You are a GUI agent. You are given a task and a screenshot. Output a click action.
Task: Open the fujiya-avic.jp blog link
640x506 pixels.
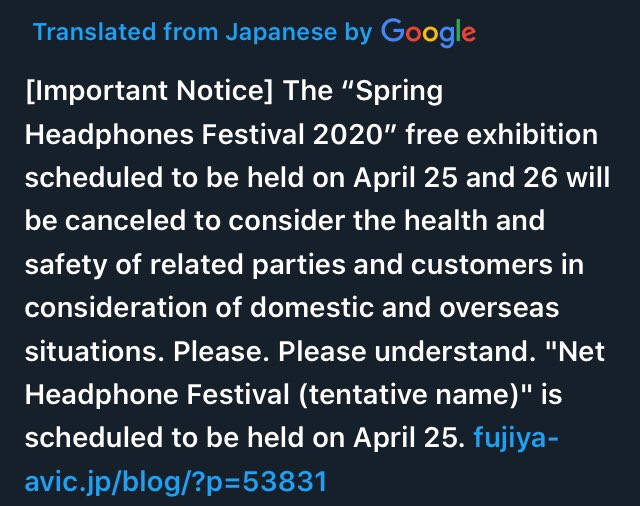tap(175, 481)
